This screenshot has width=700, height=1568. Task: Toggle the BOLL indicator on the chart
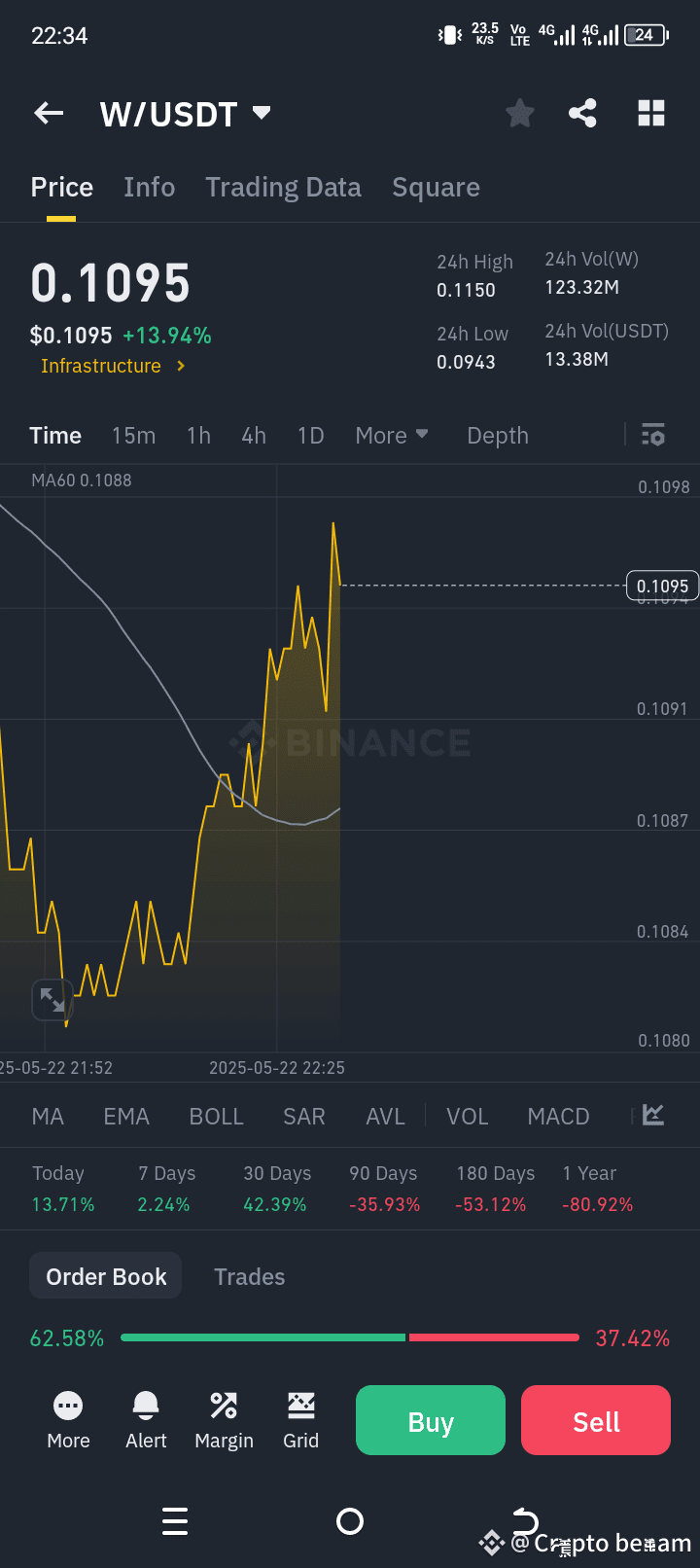[216, 1116]
